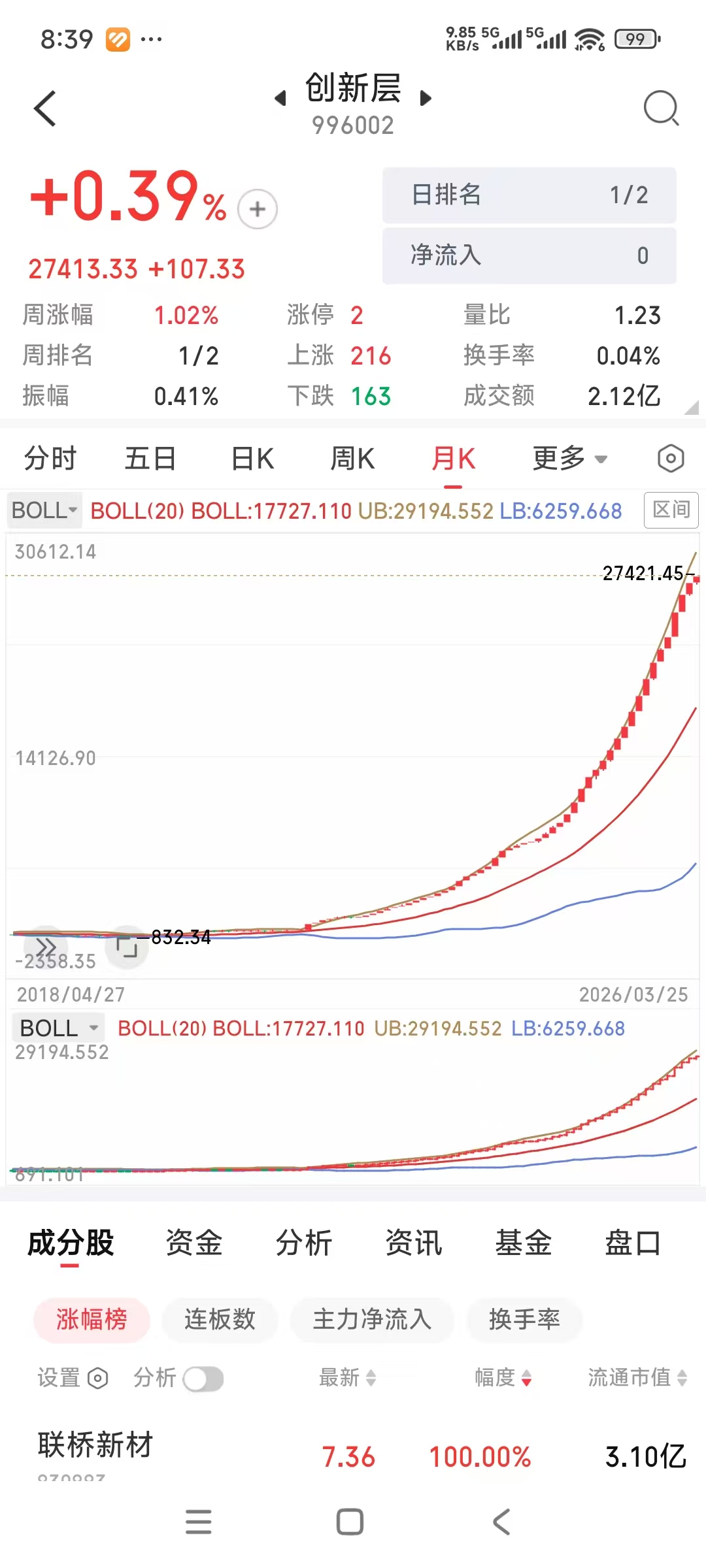Select the 连板数 filter chip

pyautogui.click(x=220, y=1320)
